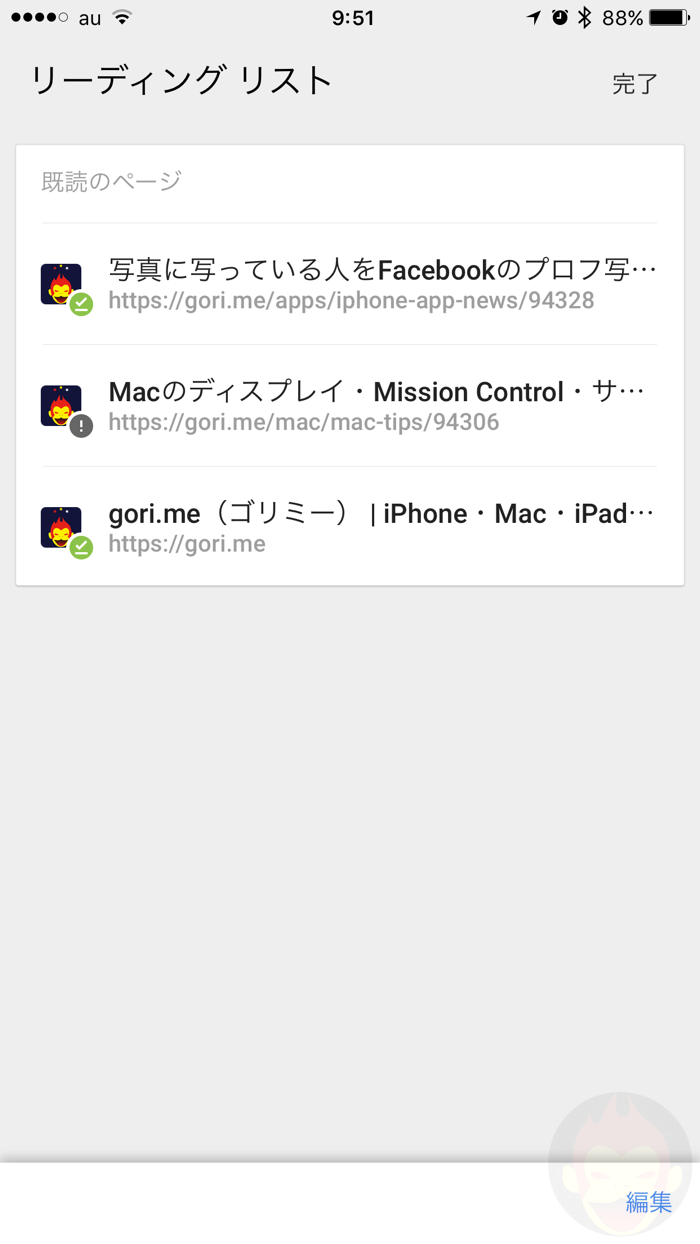Image resolution: width=700 pixels, height=1244 pixels.
Task: Tap 完了 to close the reading list
Action: pos(635,84)
